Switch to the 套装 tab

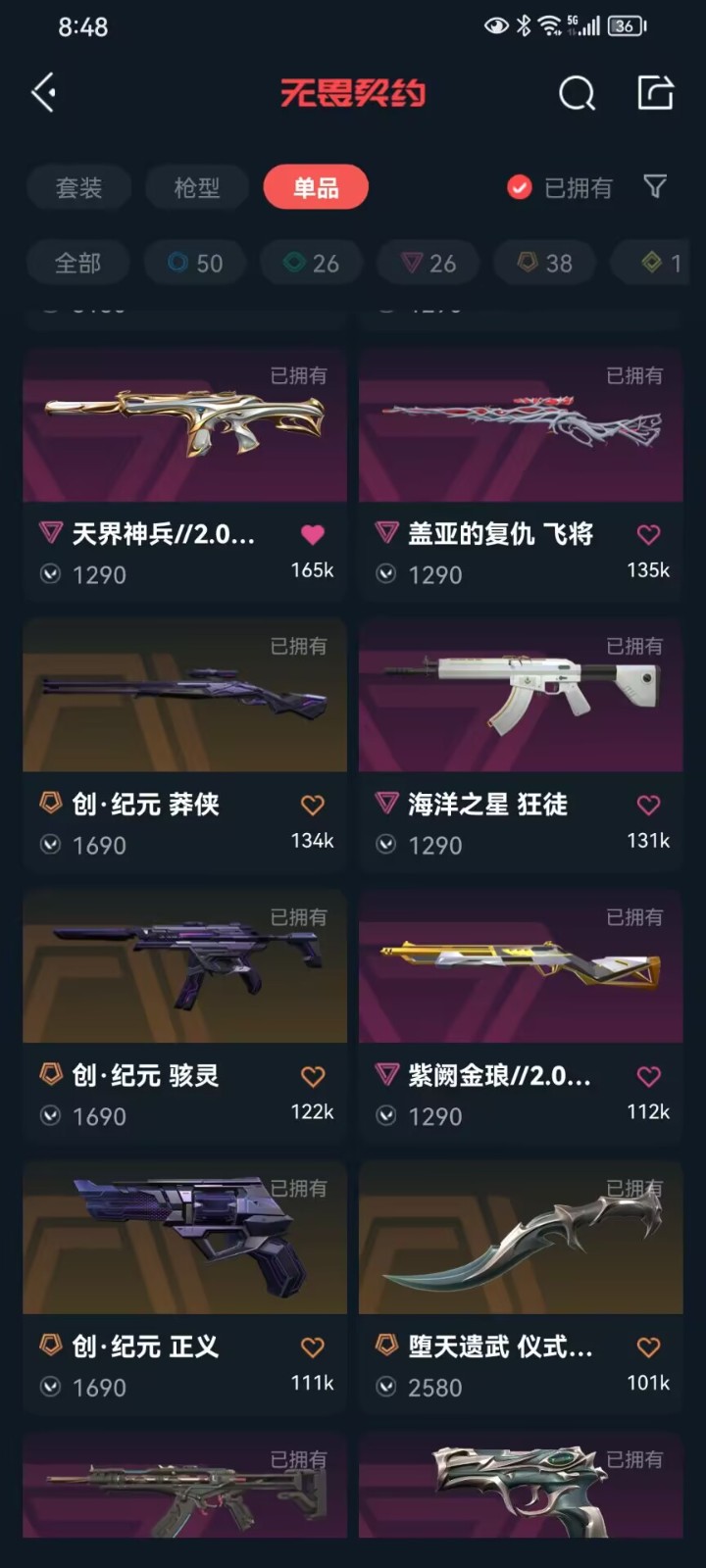click(x=78, y=187)
